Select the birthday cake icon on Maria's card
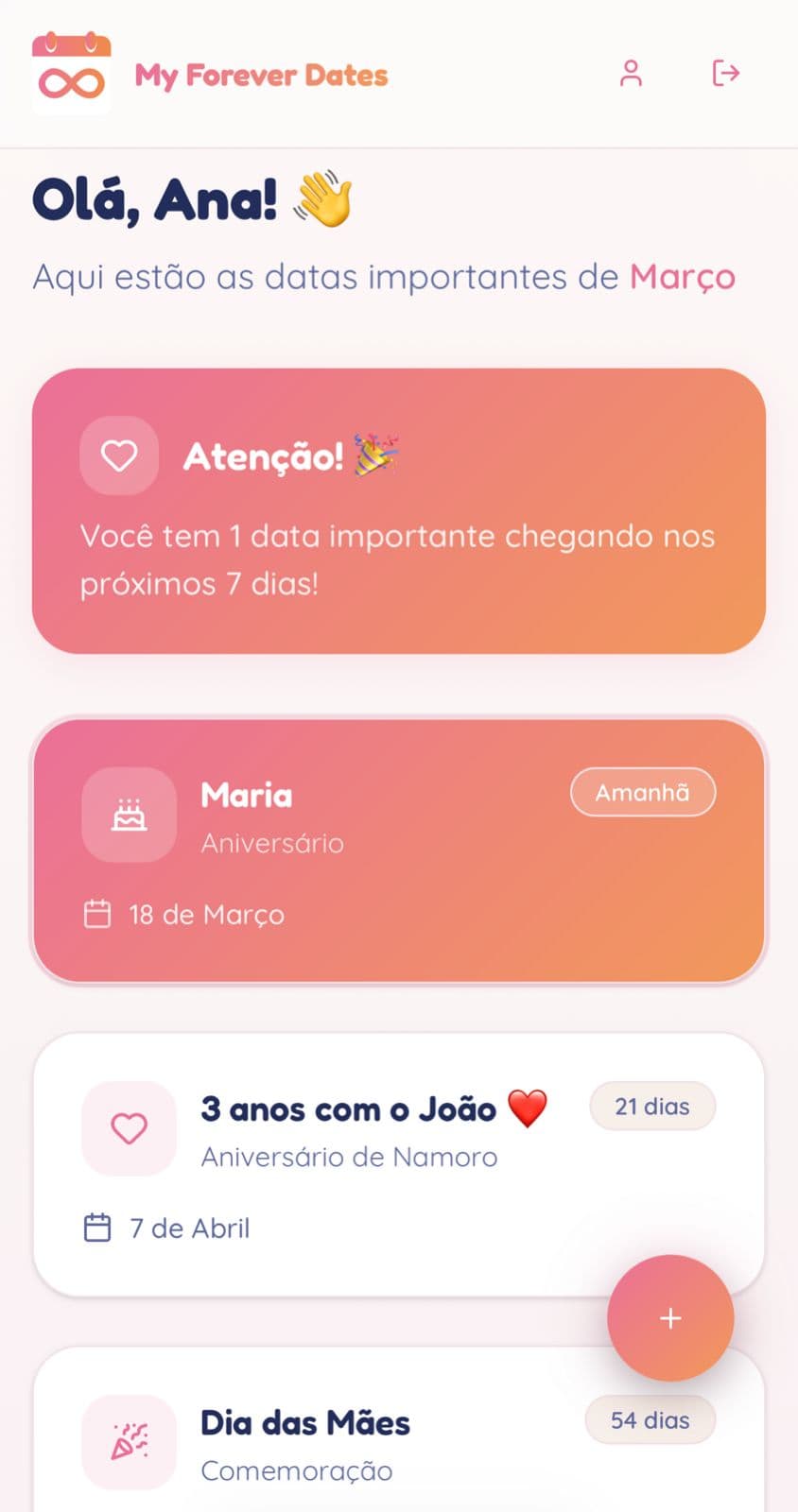This screenshot has height=1512, width=798. click(x=129, y=816)
